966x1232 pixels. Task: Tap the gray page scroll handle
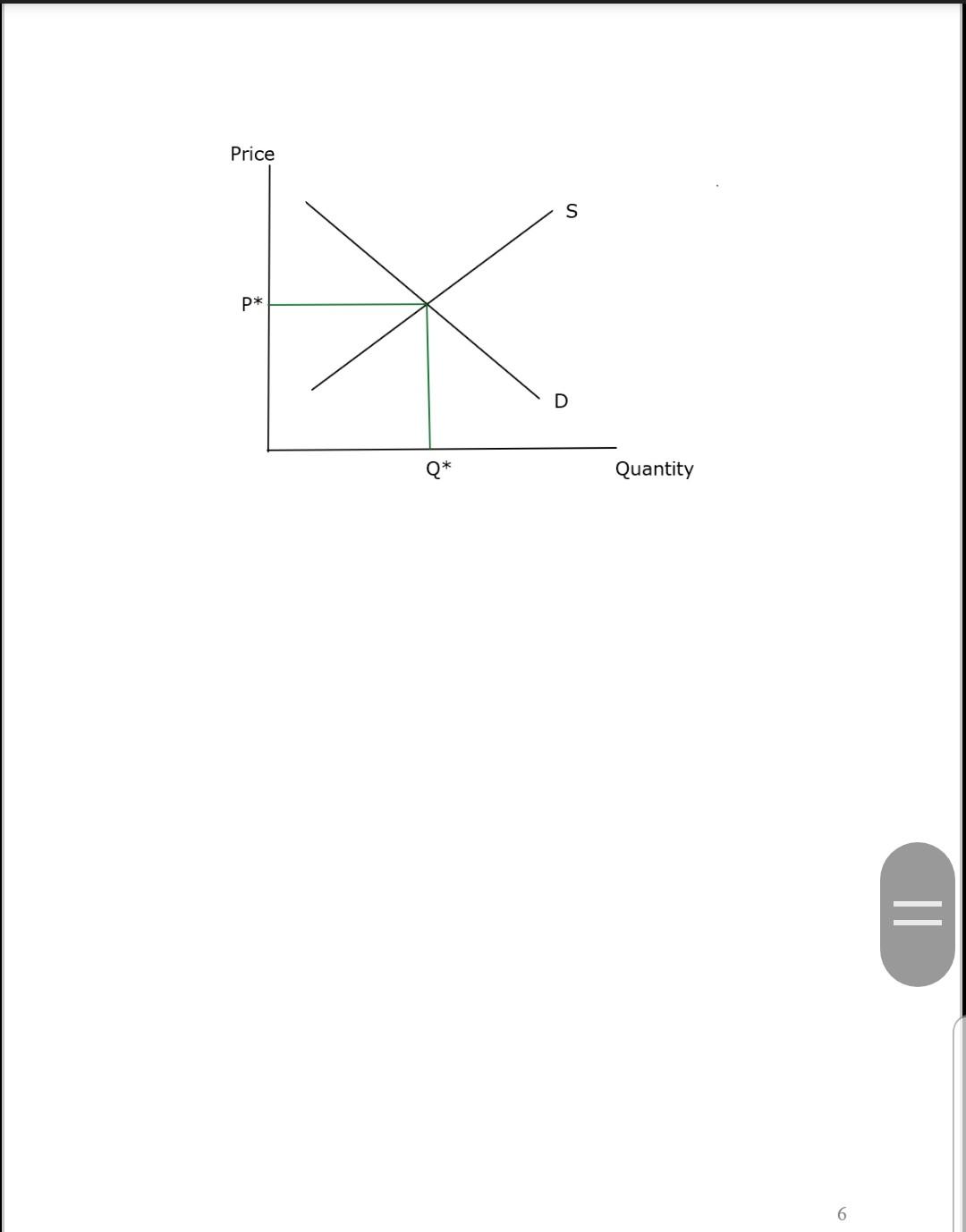(x=917, y=914)
